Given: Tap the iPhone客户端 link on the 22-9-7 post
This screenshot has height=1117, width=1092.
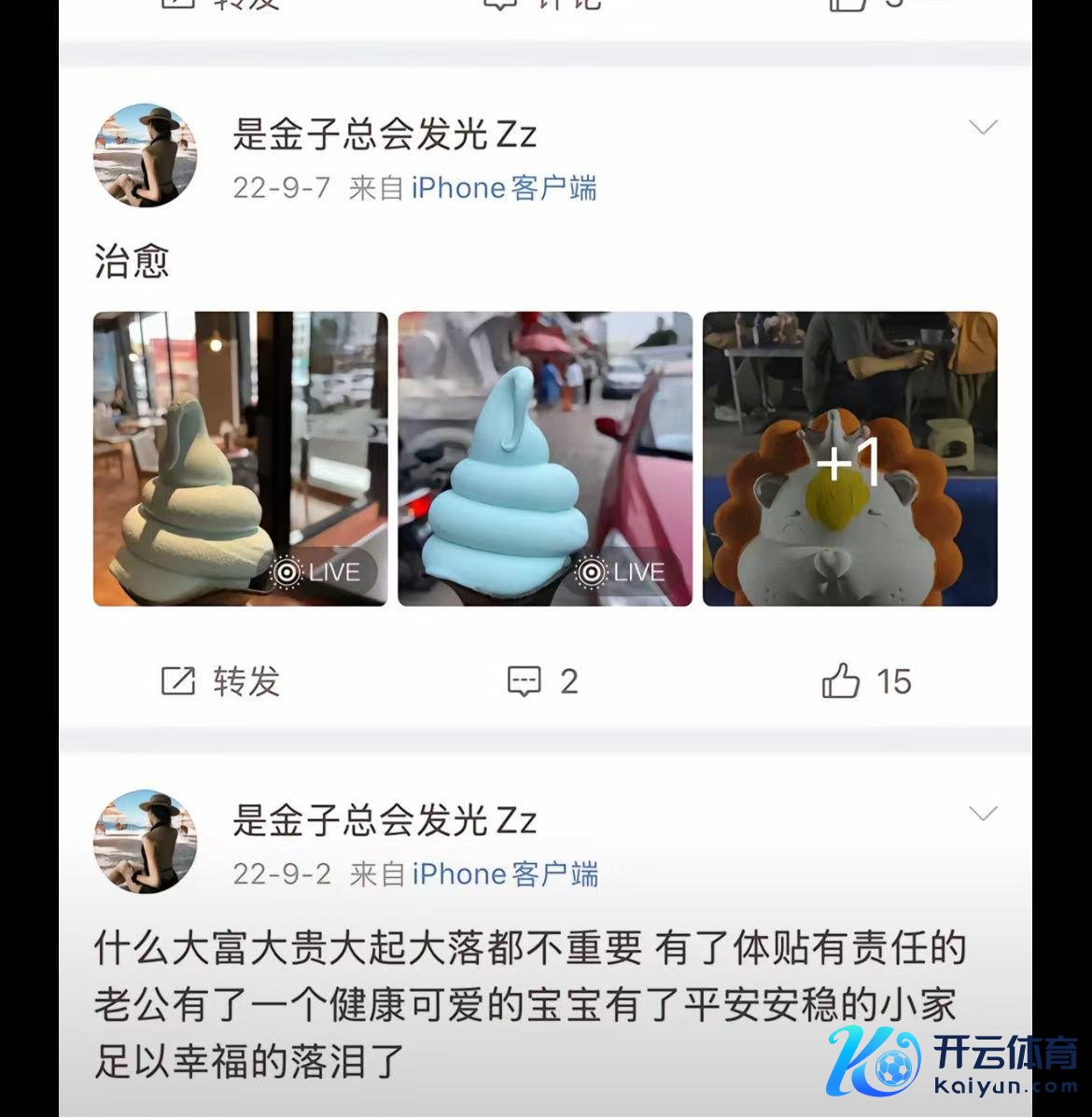Looking at the screenshot, I should [504, 188].
